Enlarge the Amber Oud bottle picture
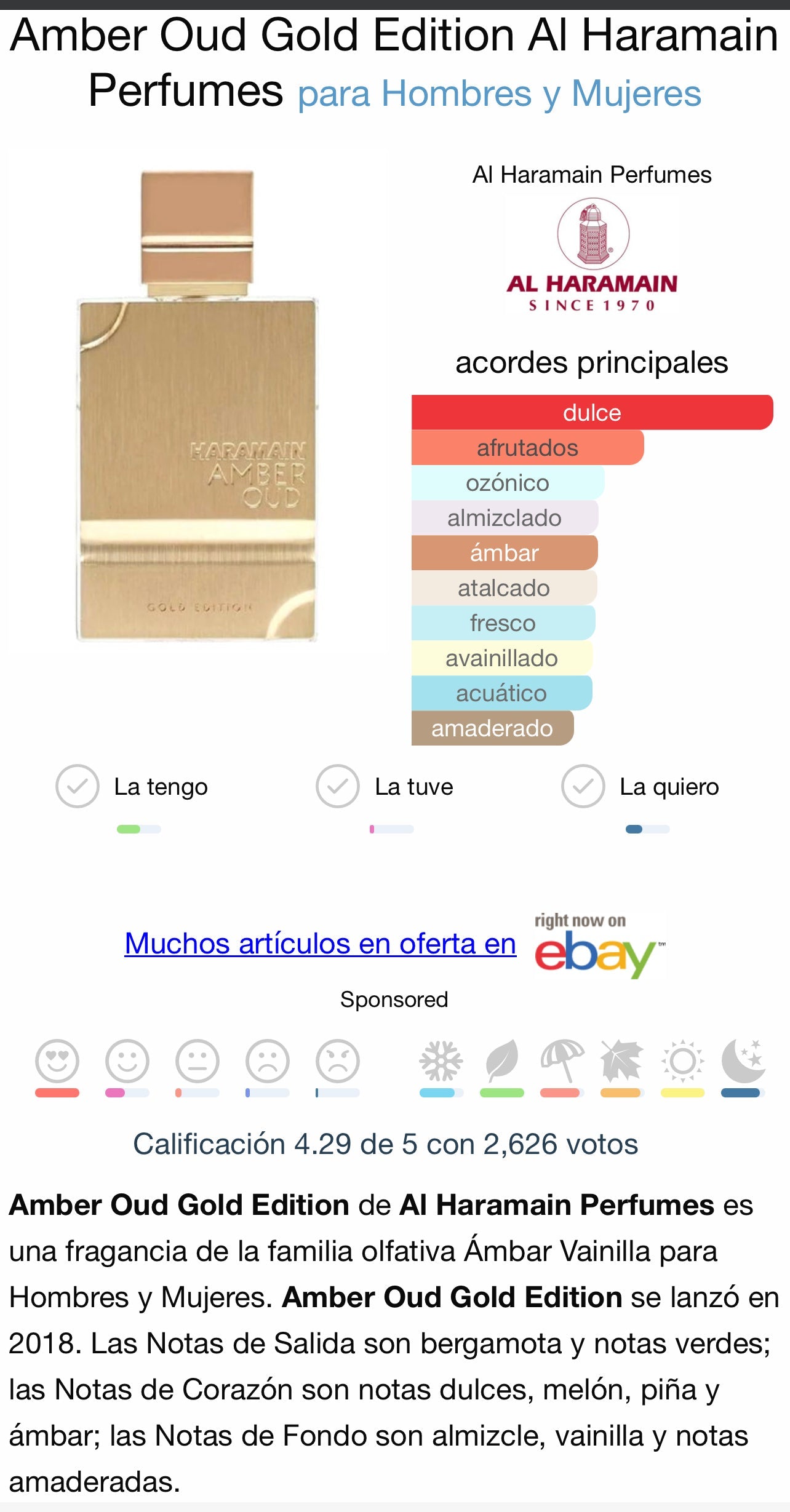This screenshot has height=1512, width=790. tap(197, 406)
